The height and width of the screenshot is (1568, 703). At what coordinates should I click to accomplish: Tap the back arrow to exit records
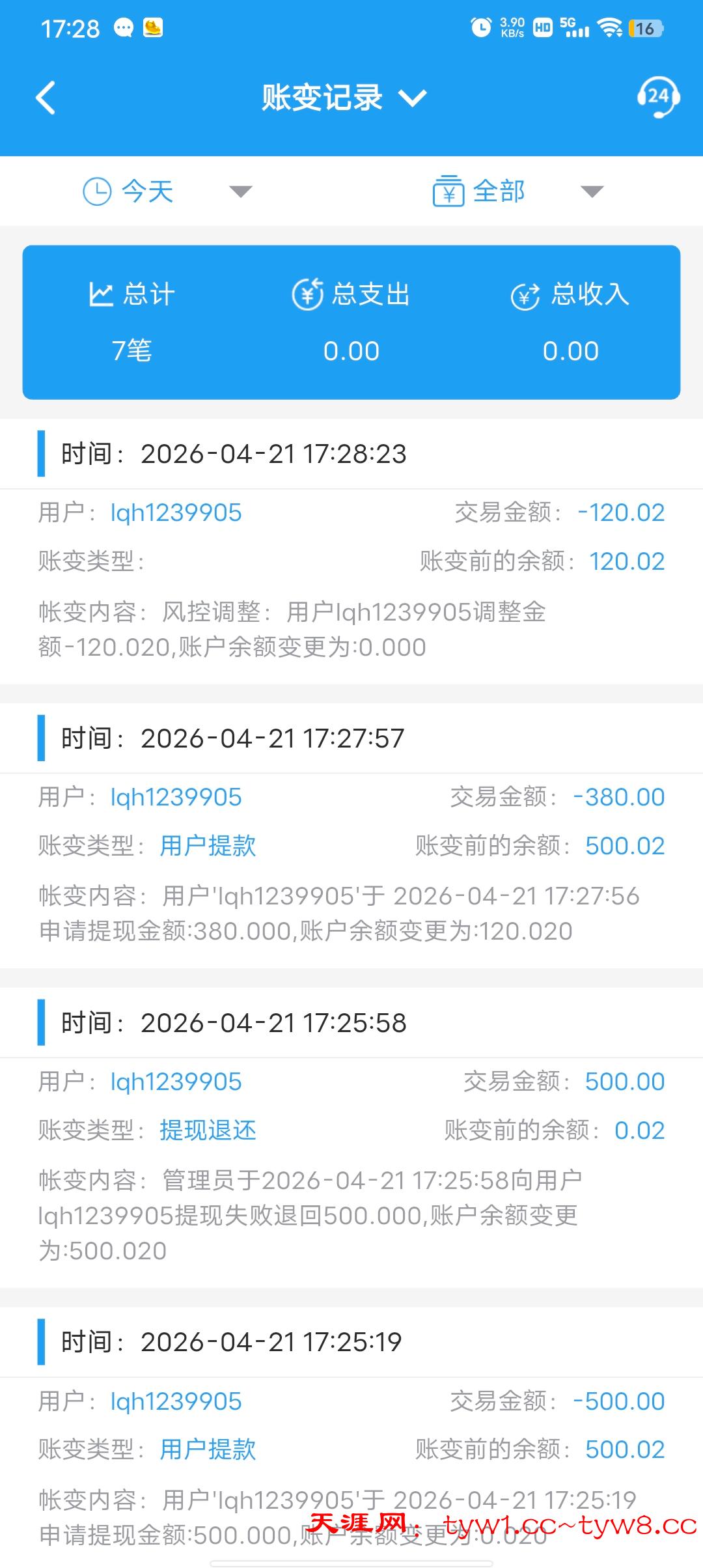click(x=46, y=96)
